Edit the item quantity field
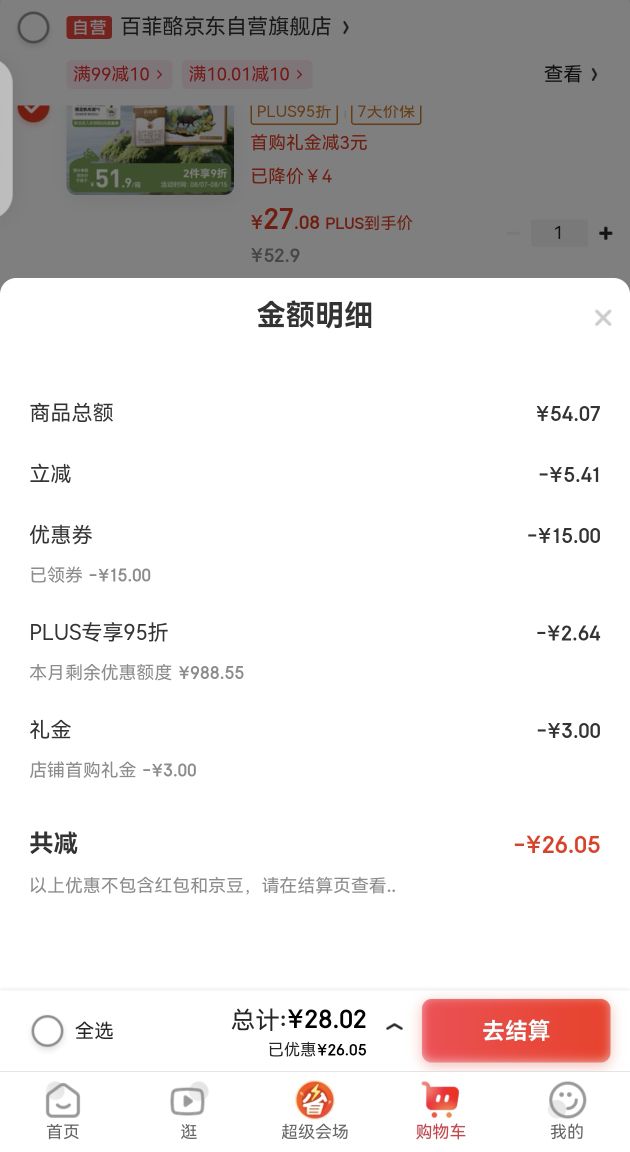 [558, 233]
